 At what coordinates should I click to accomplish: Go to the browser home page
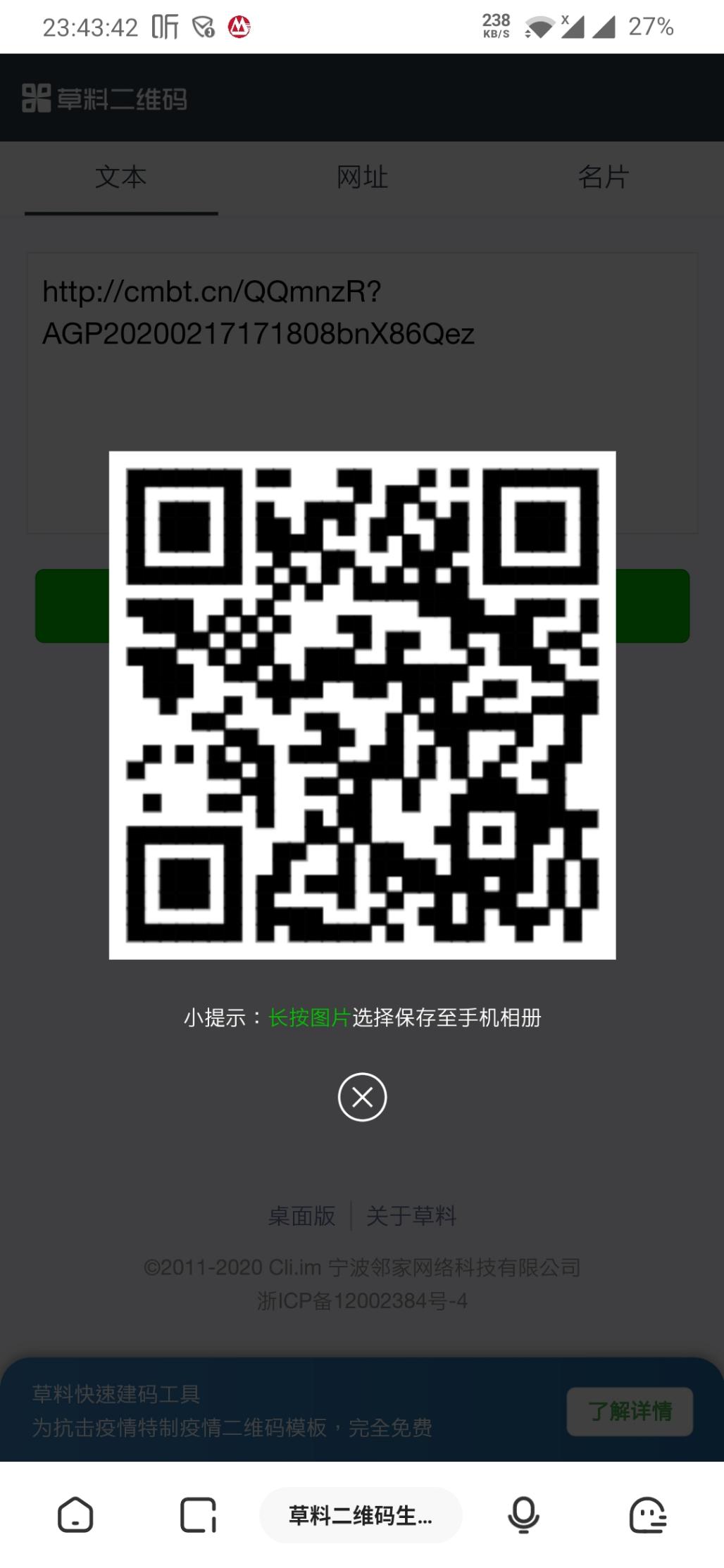tap(75, 1514)
